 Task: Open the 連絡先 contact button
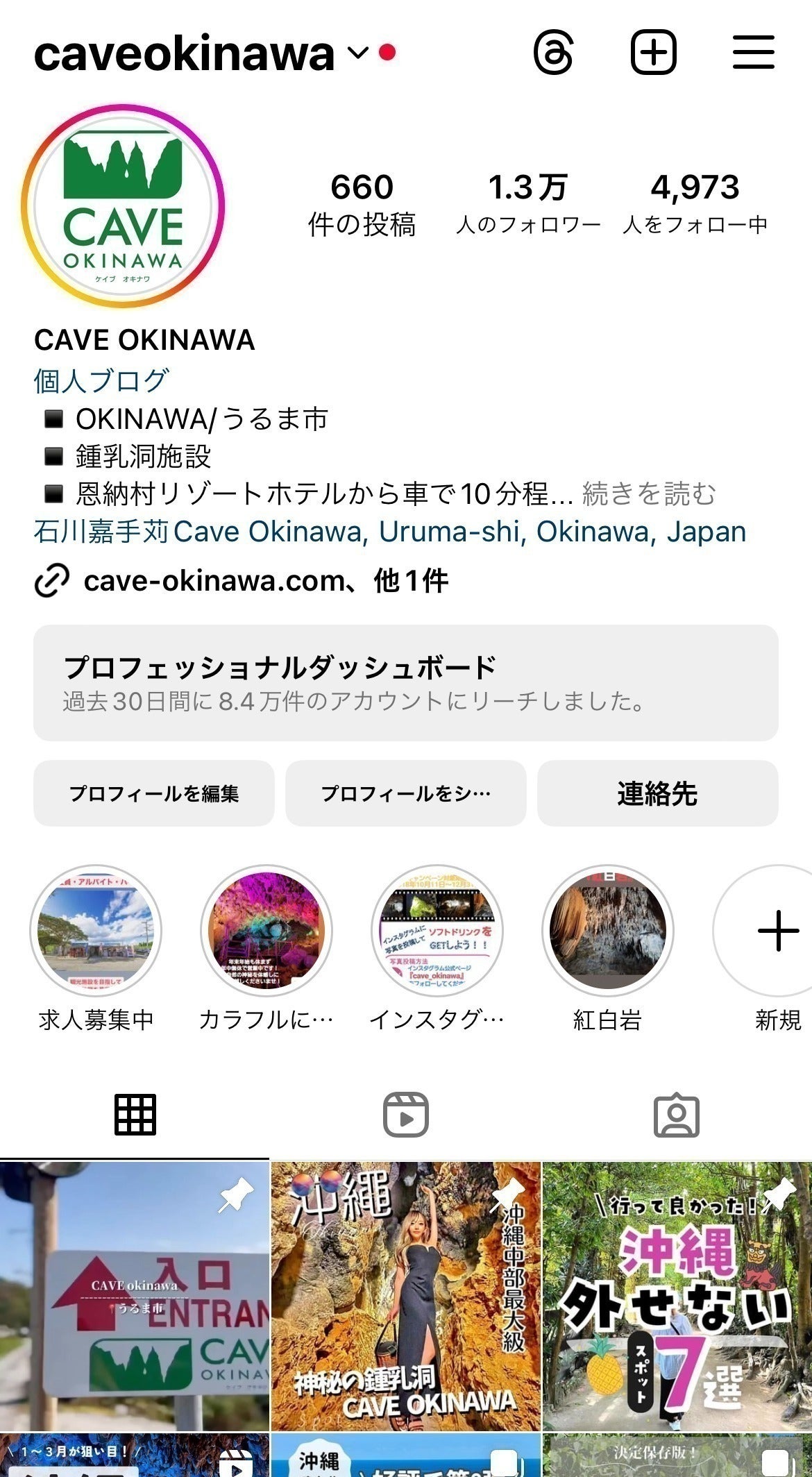click(657, 793)
